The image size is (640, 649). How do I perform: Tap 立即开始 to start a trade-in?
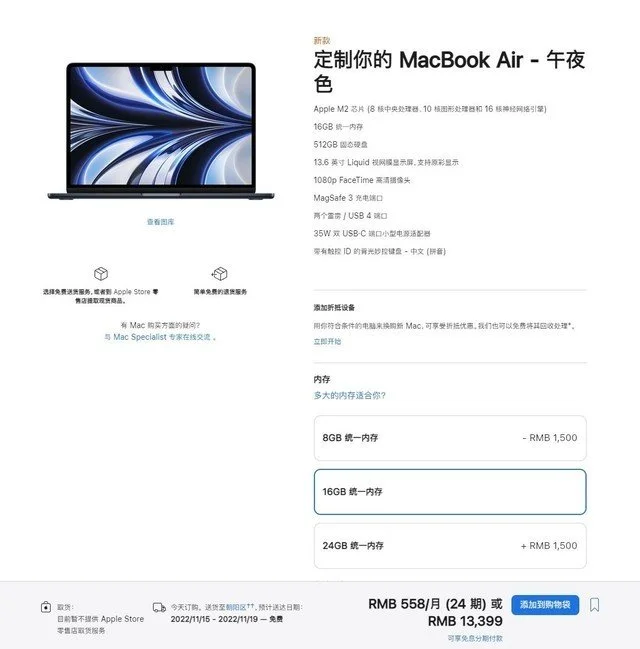coord(327,341)
